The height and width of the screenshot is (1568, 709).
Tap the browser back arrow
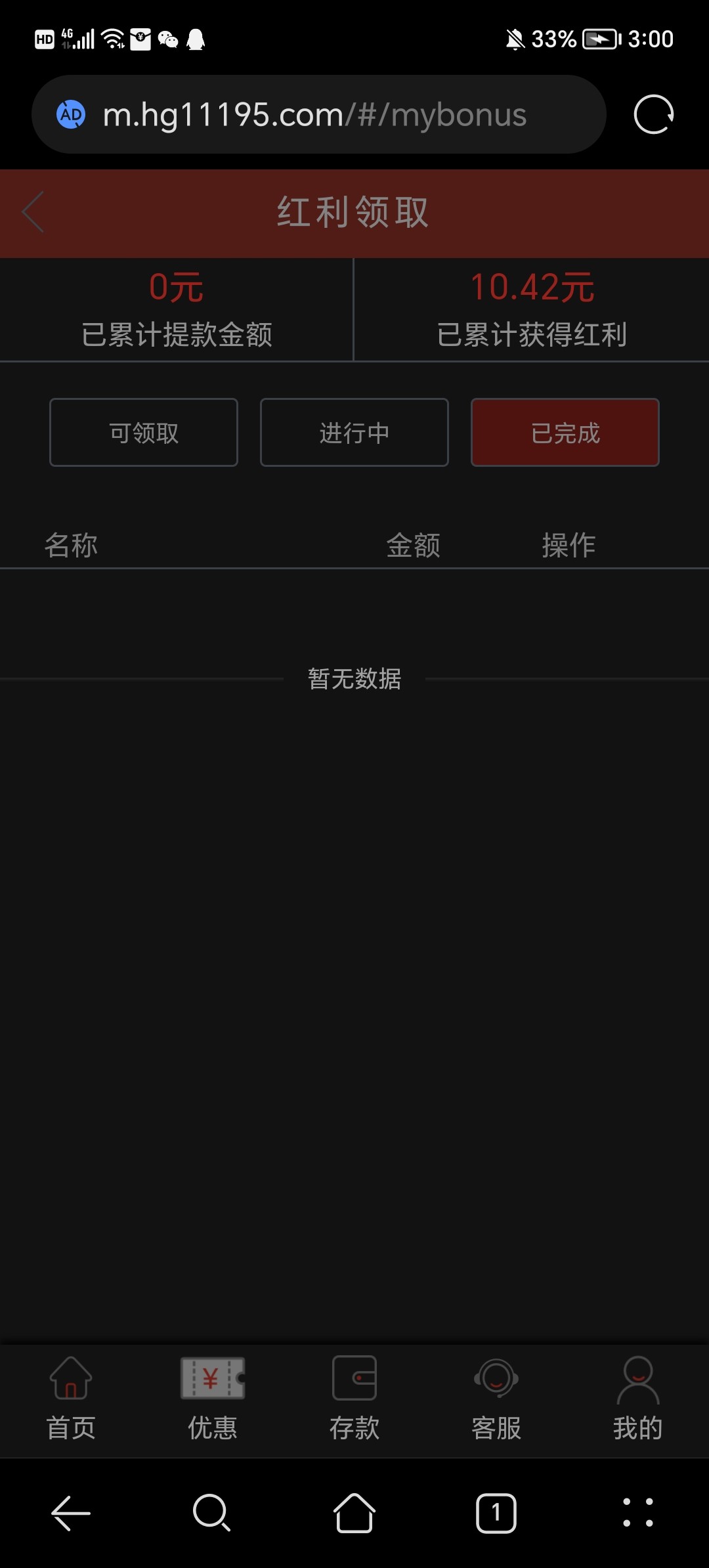click(71, 1513)
